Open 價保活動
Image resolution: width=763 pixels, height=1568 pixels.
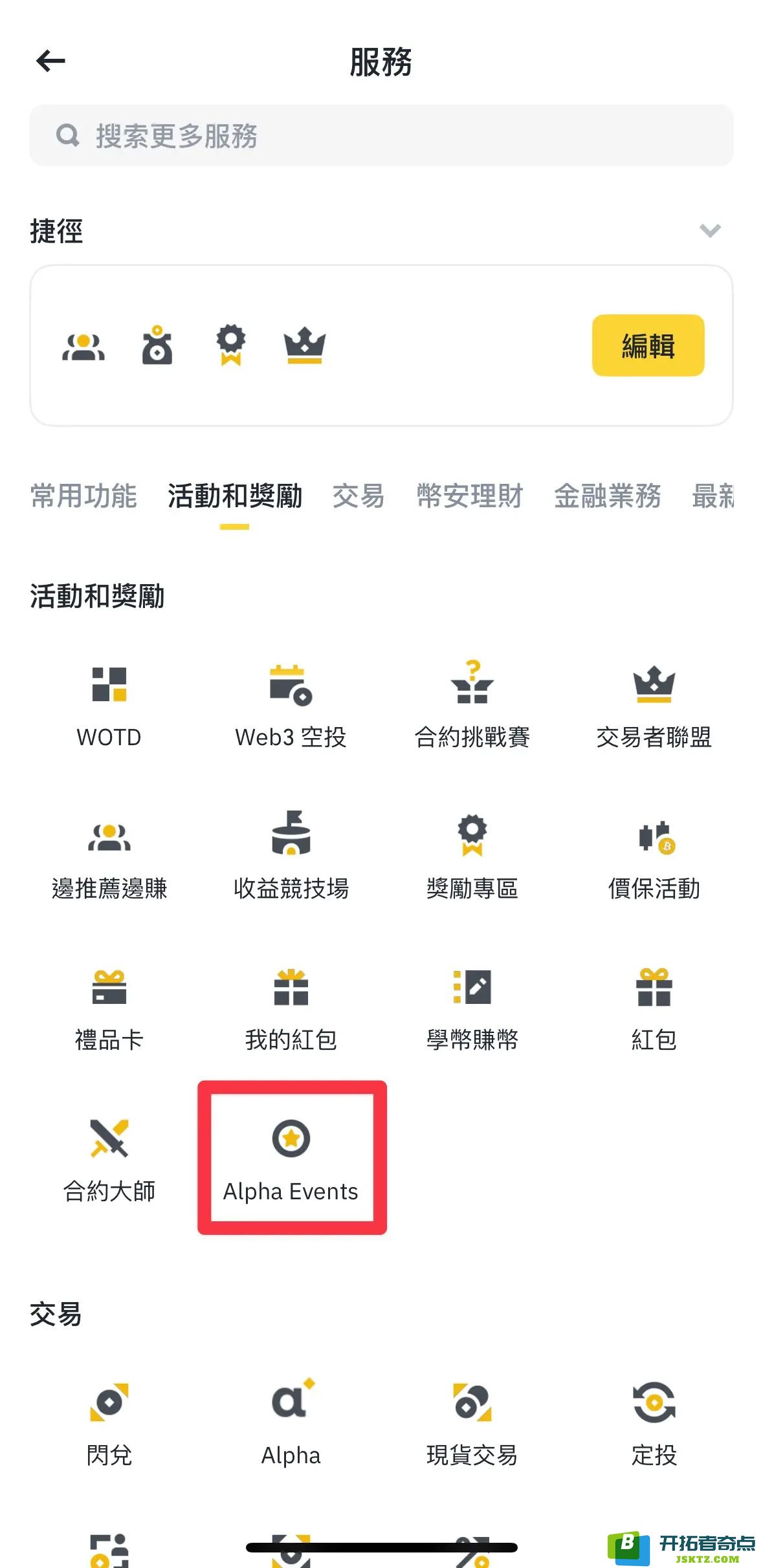[654, 857]
